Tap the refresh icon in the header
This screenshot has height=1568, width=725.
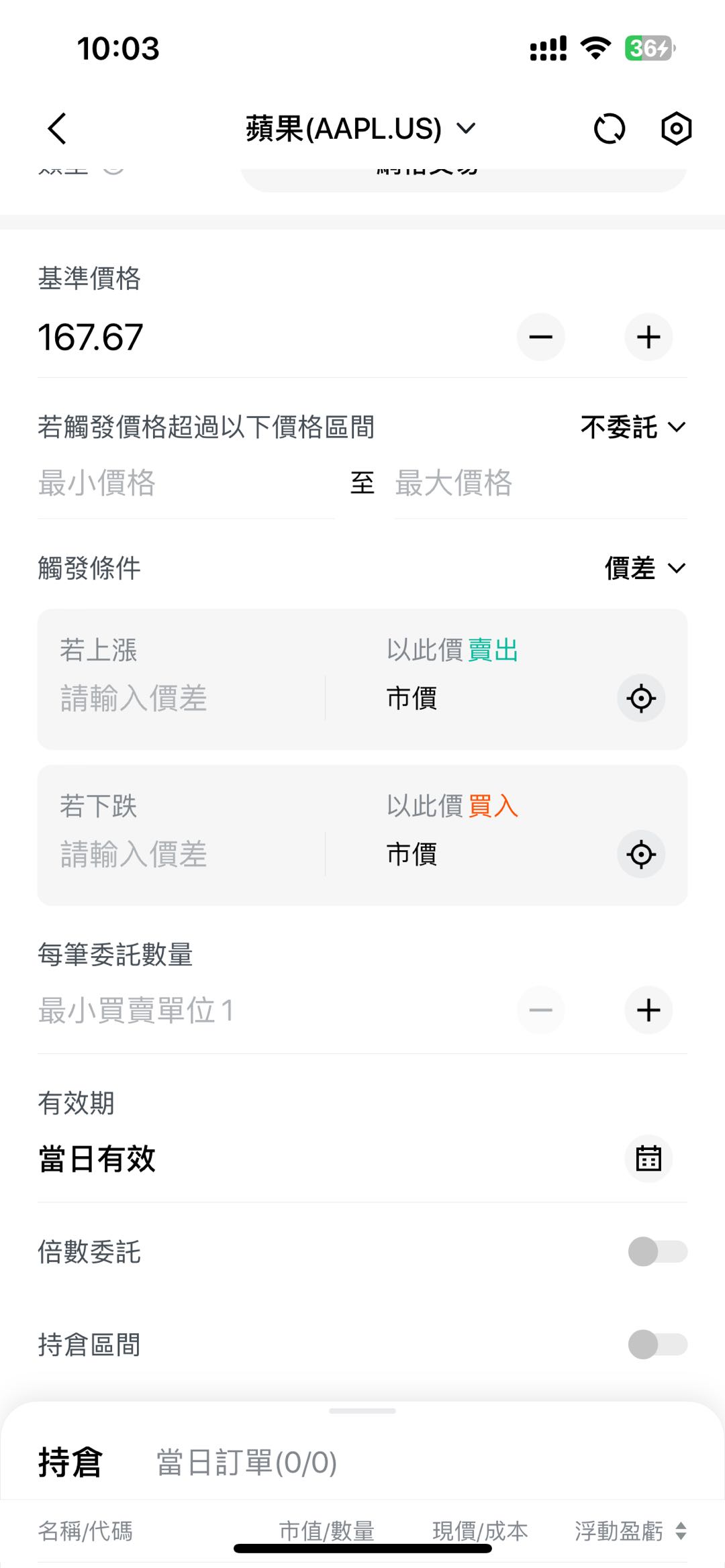point(610,129)
